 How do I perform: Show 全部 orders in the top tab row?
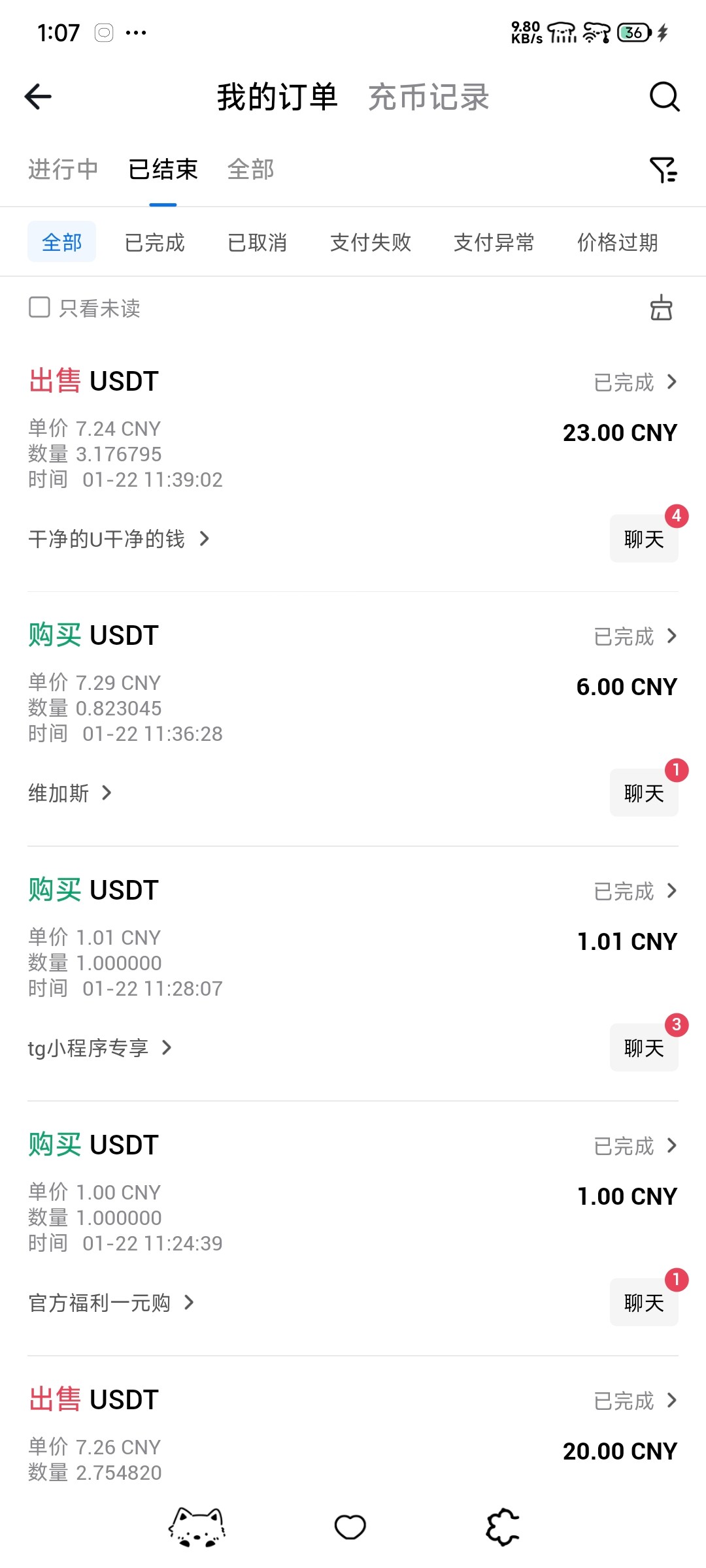[250, 169]
